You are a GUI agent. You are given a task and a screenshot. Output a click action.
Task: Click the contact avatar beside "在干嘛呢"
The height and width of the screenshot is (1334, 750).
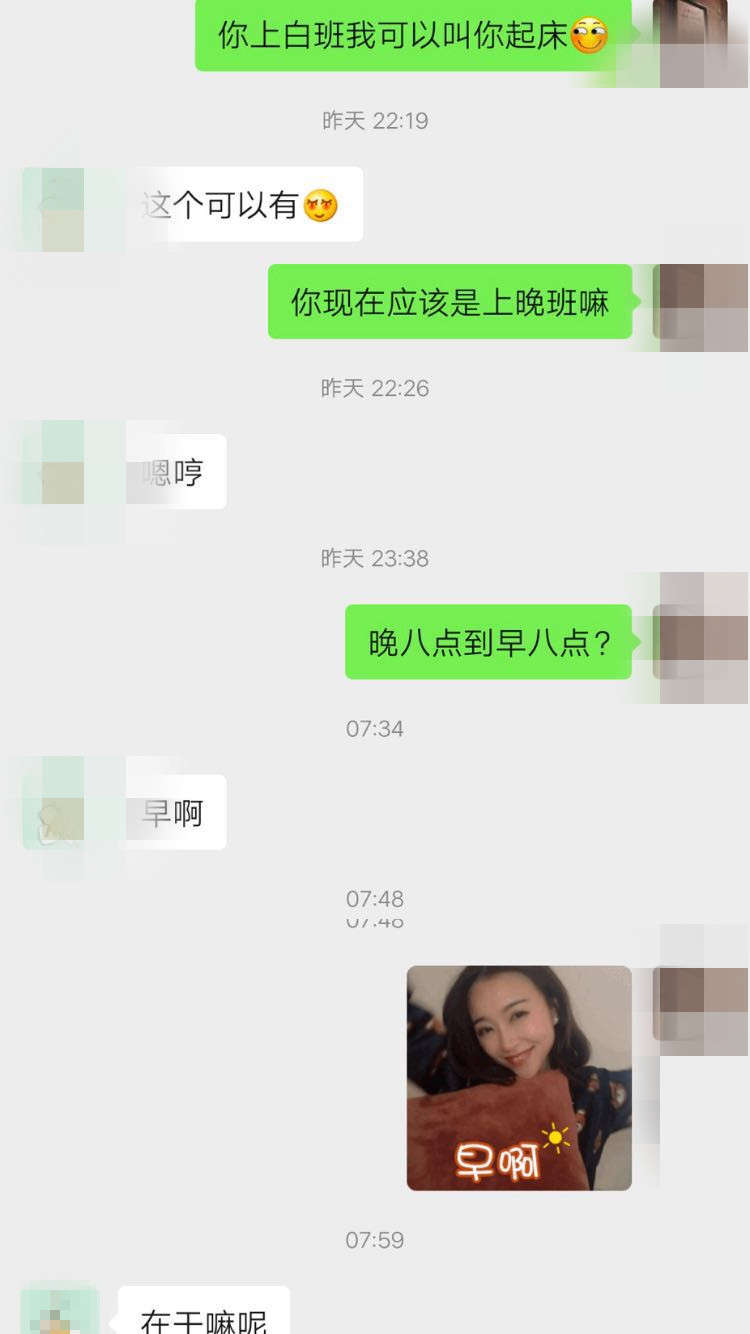pyautogui.click(x=57, y=1310)
